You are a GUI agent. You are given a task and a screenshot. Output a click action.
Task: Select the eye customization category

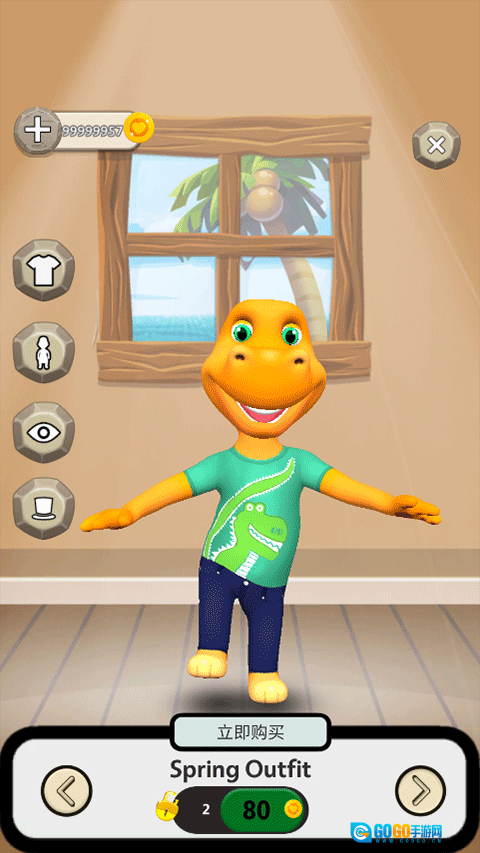tap(44, 432)
